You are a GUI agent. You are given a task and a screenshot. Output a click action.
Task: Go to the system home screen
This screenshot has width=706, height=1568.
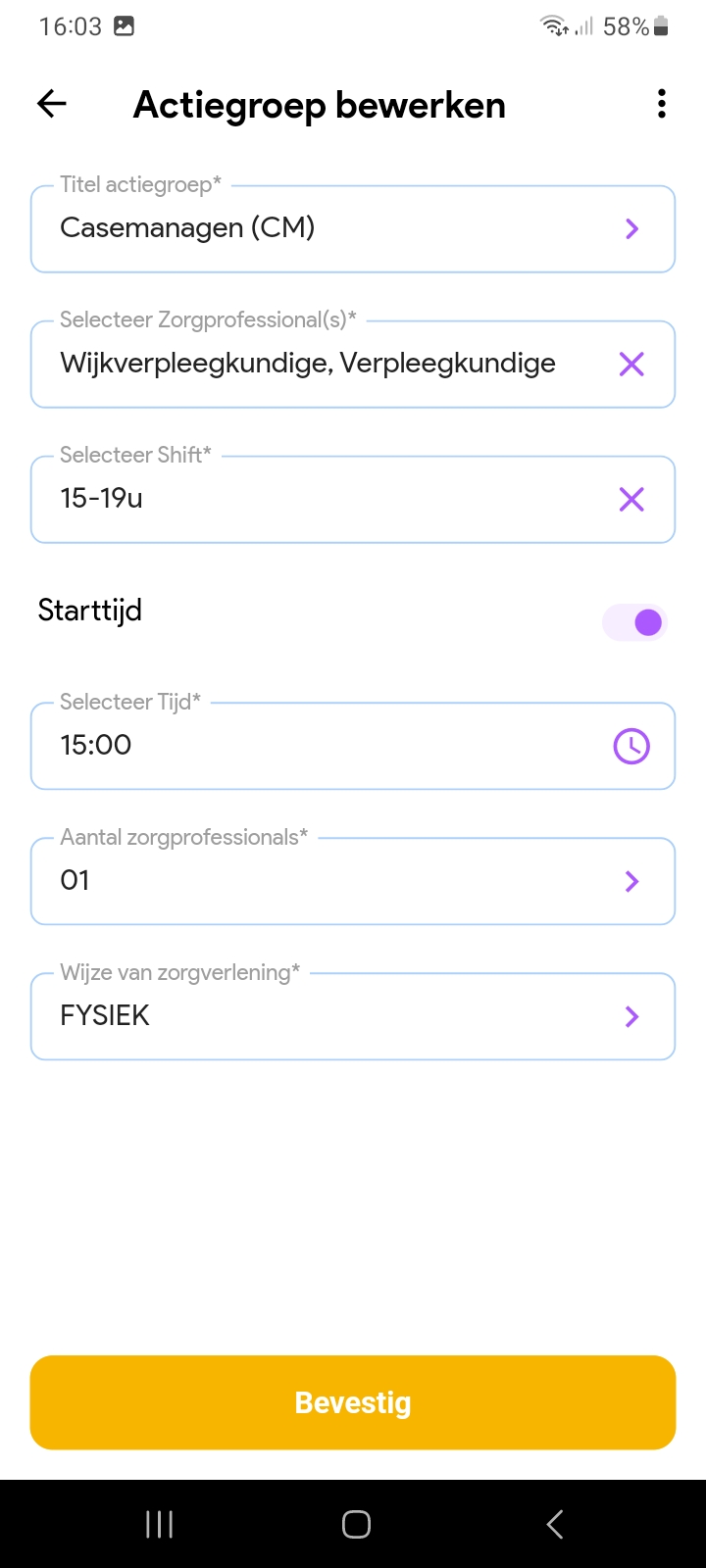[x=356, y=1524]
